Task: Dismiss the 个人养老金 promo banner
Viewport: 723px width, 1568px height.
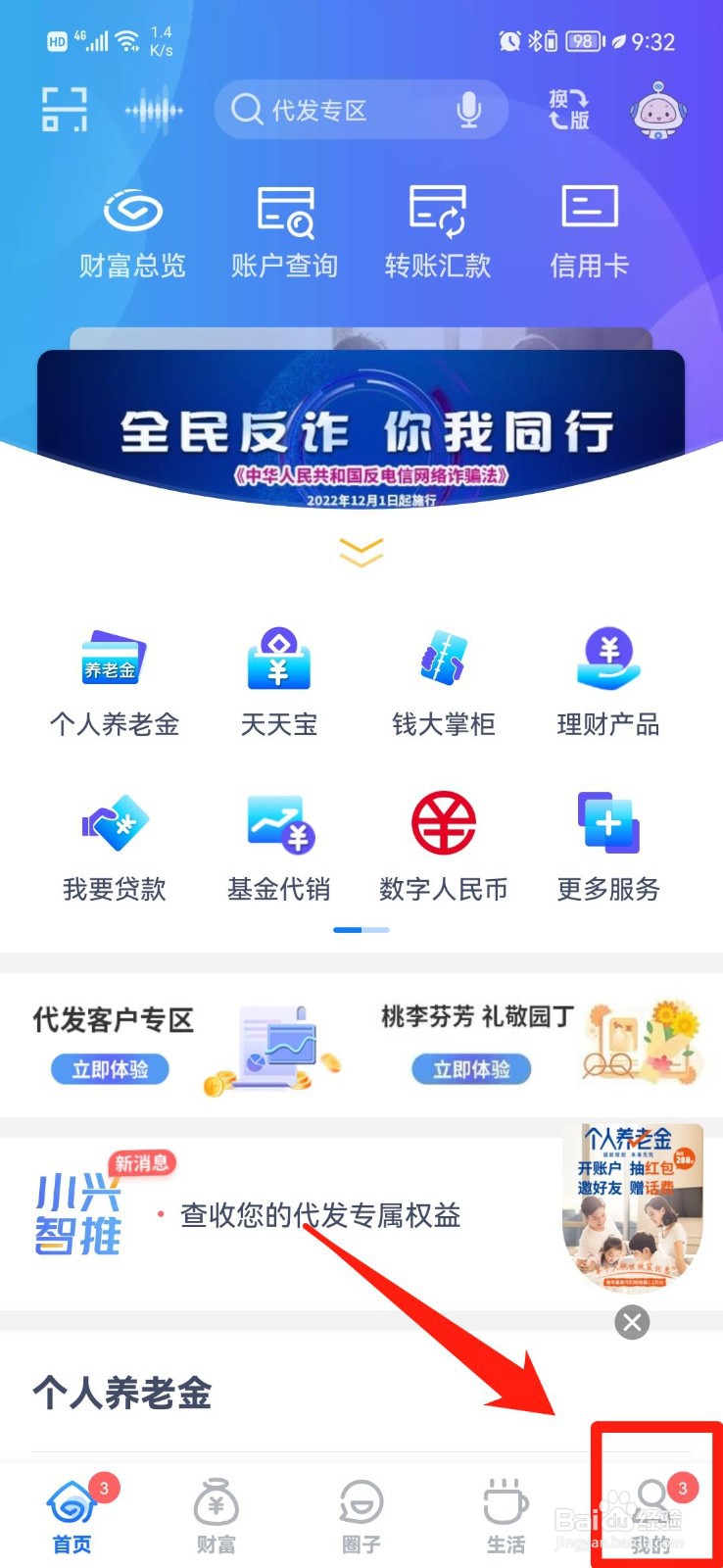Action: pyautogui.click(x=632, y=1323)
